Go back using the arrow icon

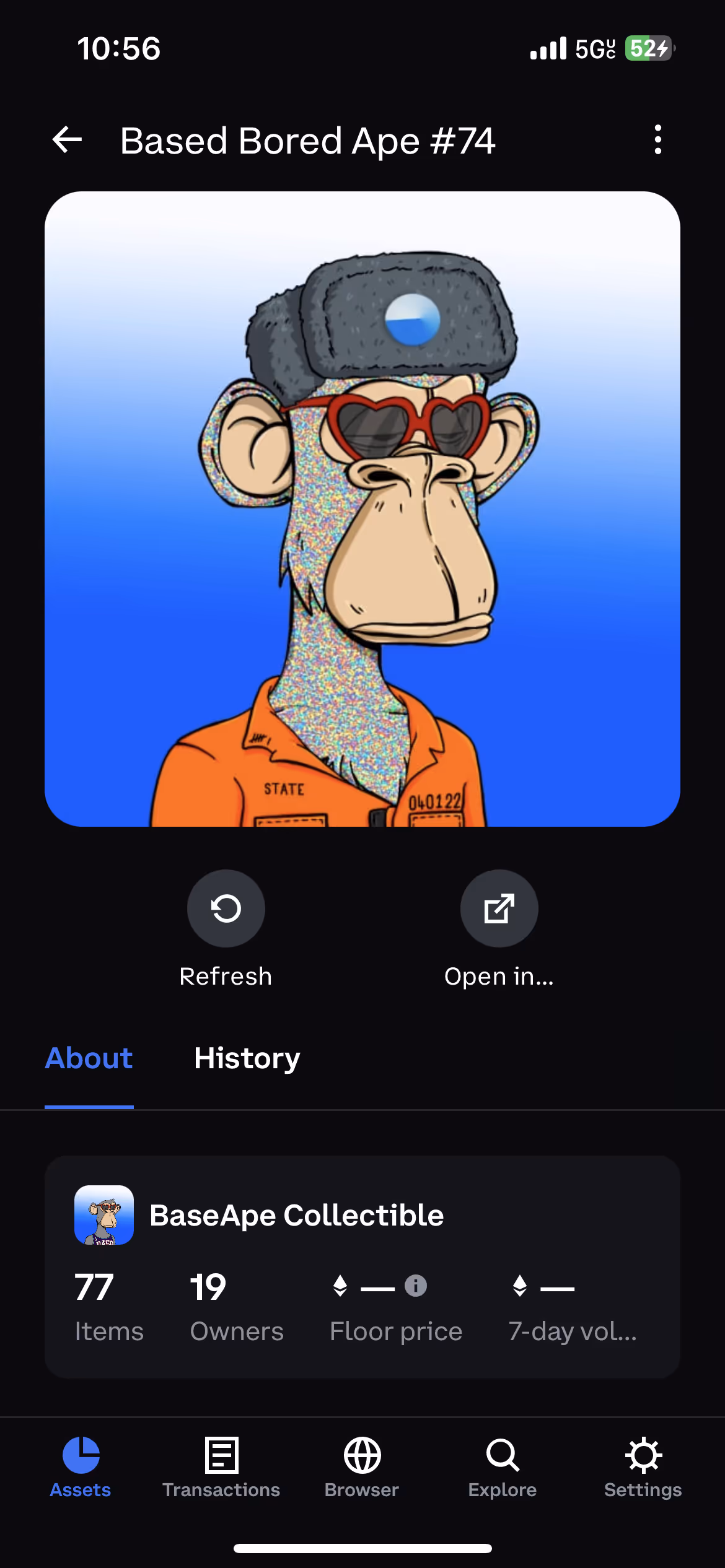point(67,139)
